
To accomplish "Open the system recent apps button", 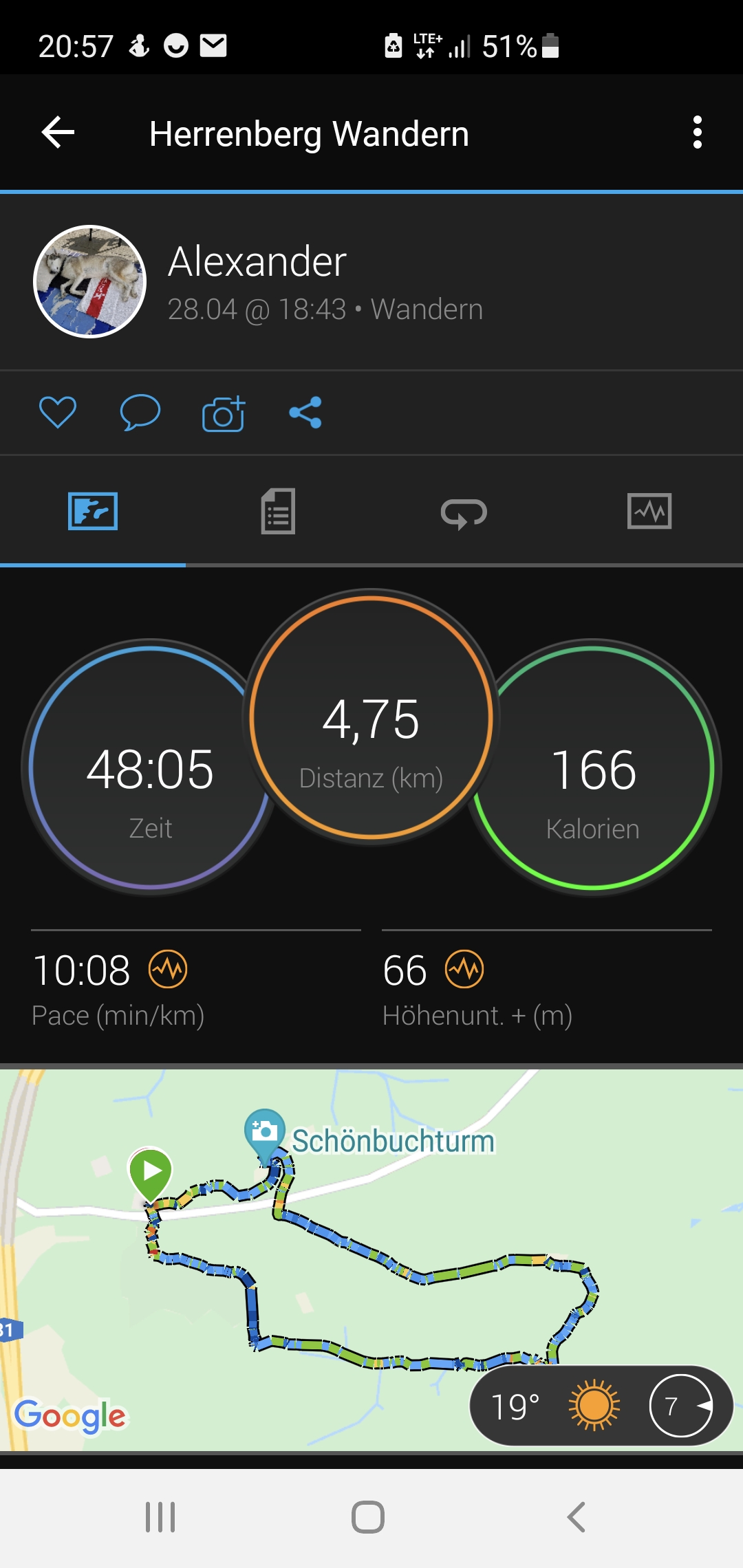I will click(160, 1516).
